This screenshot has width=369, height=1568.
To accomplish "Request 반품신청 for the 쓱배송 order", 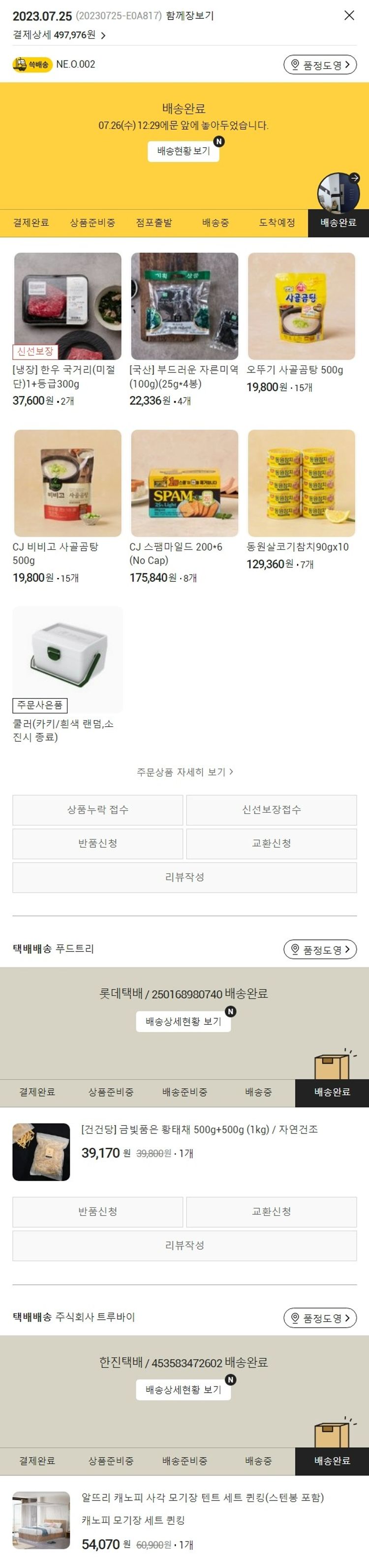I will tap(98, 843).
